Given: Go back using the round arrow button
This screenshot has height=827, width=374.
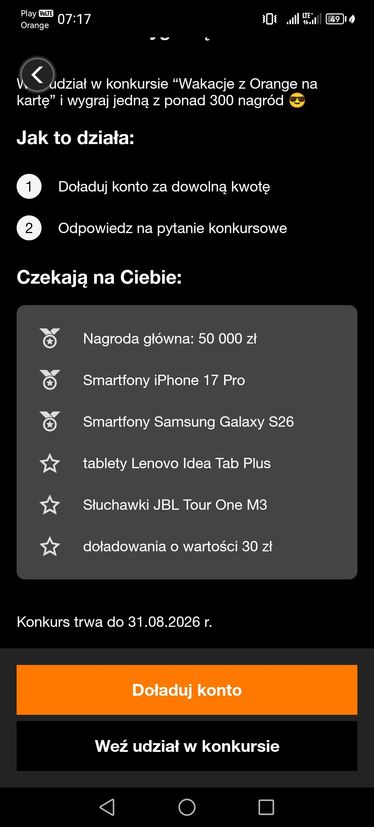Looking at the screenshot, I should click(36, 75).
